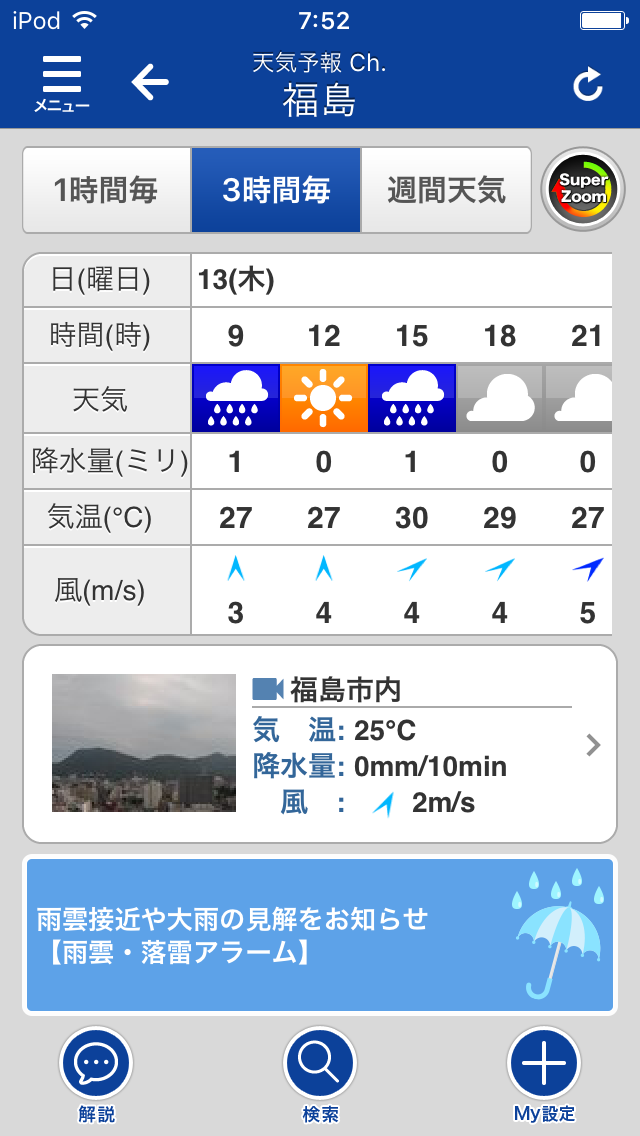Refresh the Fukushima weather forecast
640x1136 pixels.
click(x=588, y=84)
